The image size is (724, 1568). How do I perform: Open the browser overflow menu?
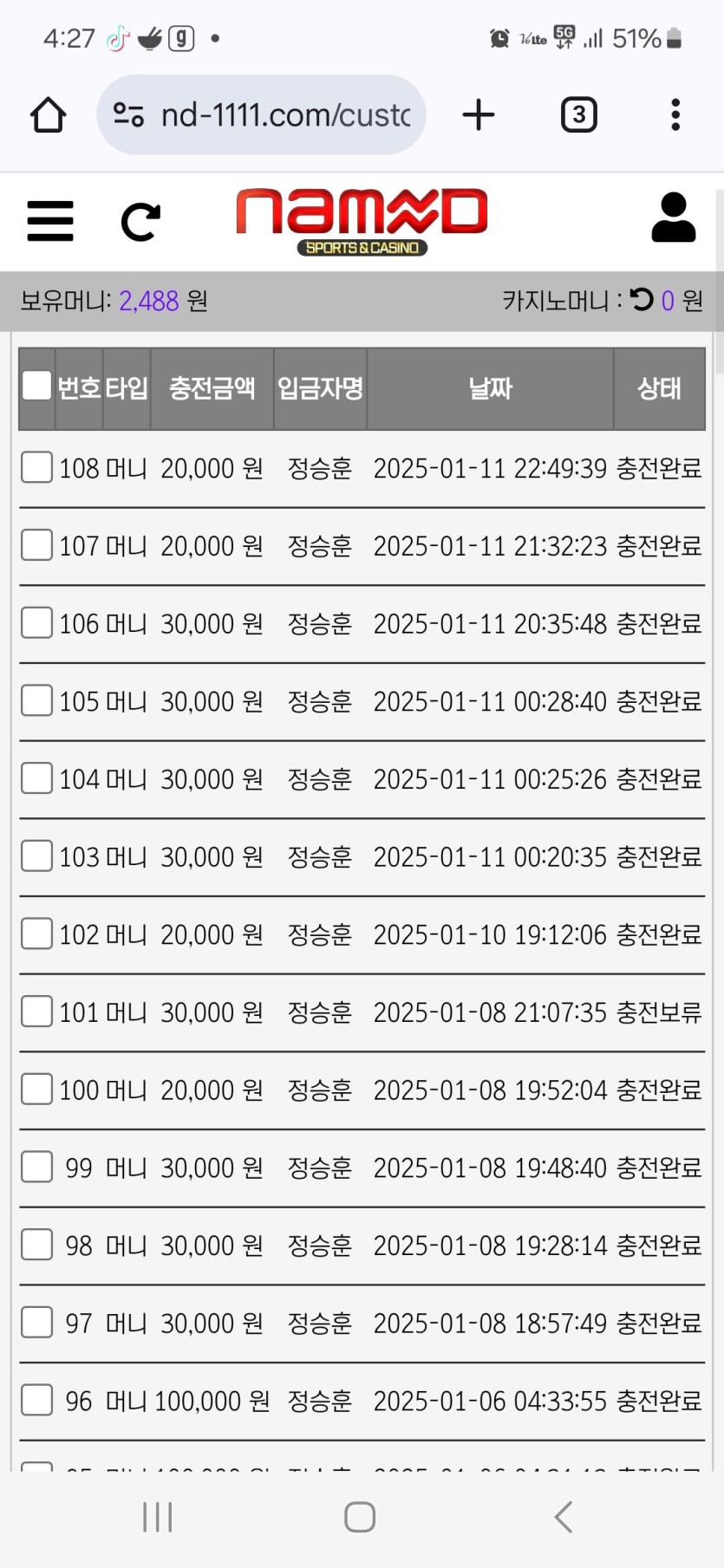(675, 114)
